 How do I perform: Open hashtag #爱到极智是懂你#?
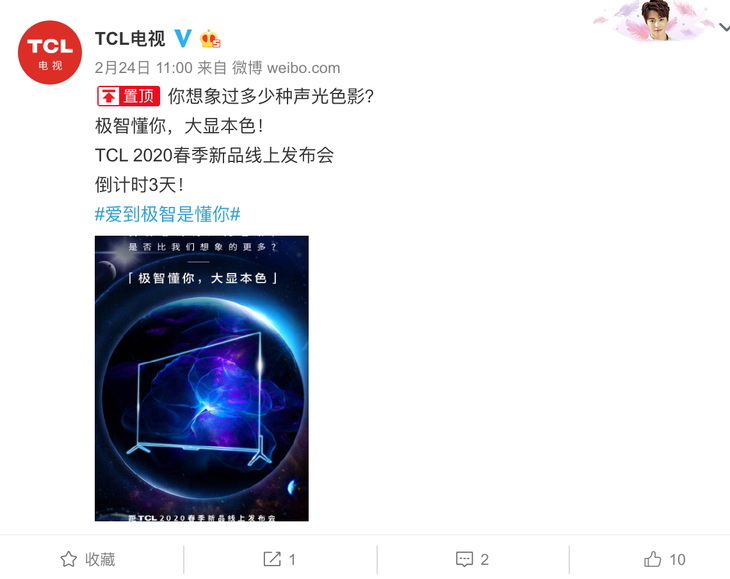point(167,213)
